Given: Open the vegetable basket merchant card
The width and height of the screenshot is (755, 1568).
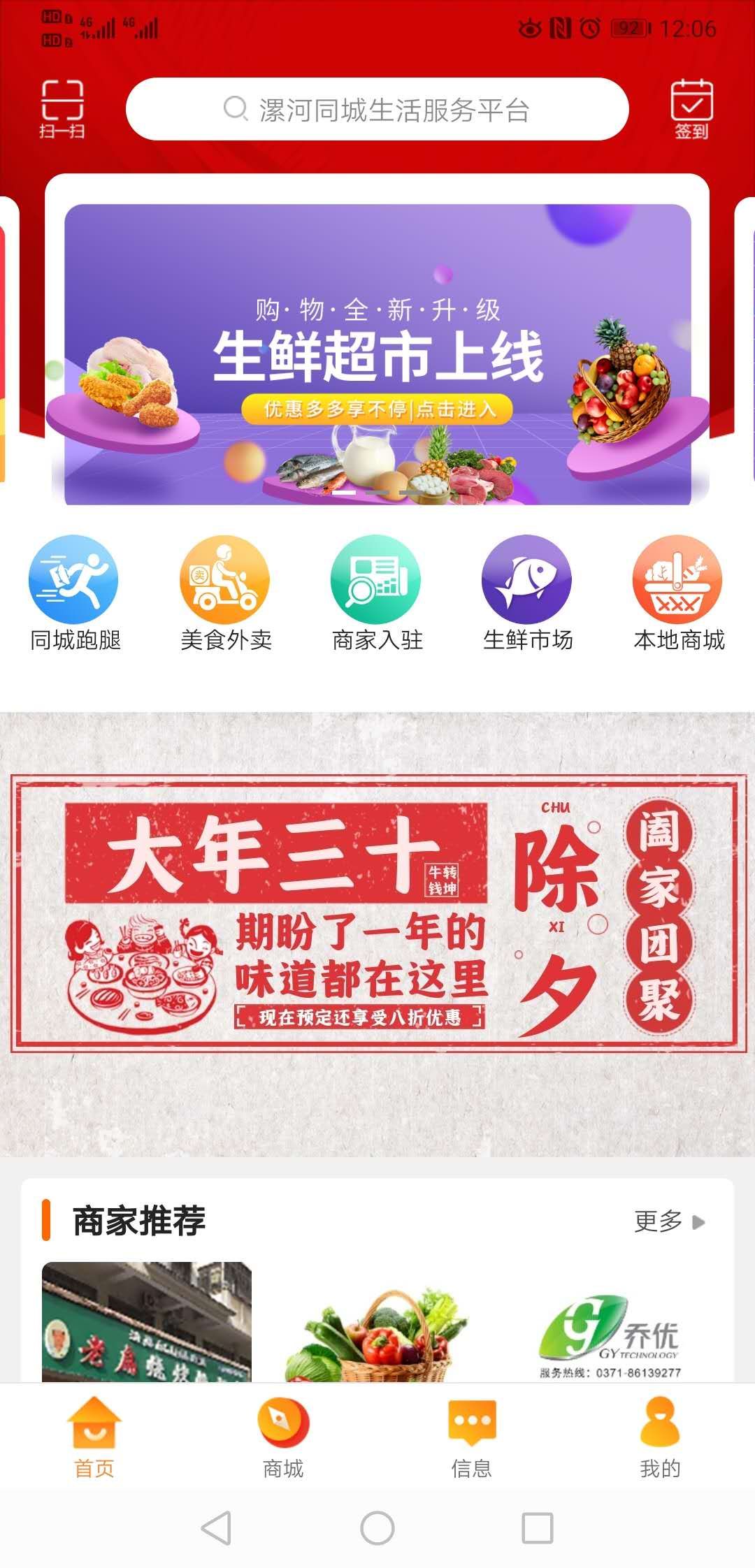Looking at the screenshot, I should (377, 1335).
